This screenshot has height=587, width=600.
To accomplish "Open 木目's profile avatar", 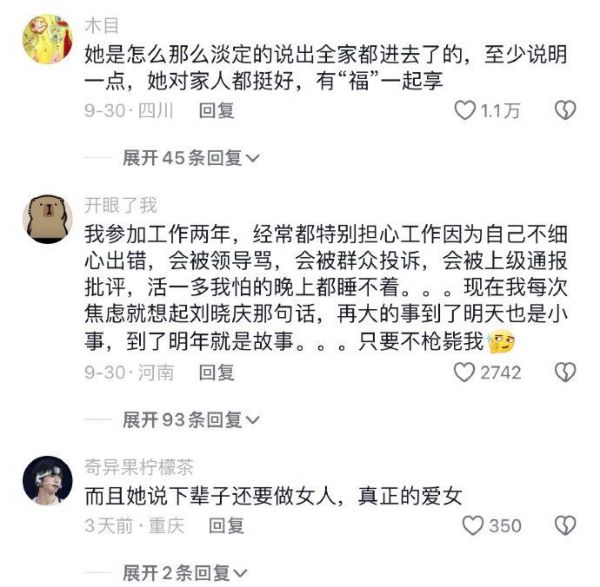I will coord(44,38).
